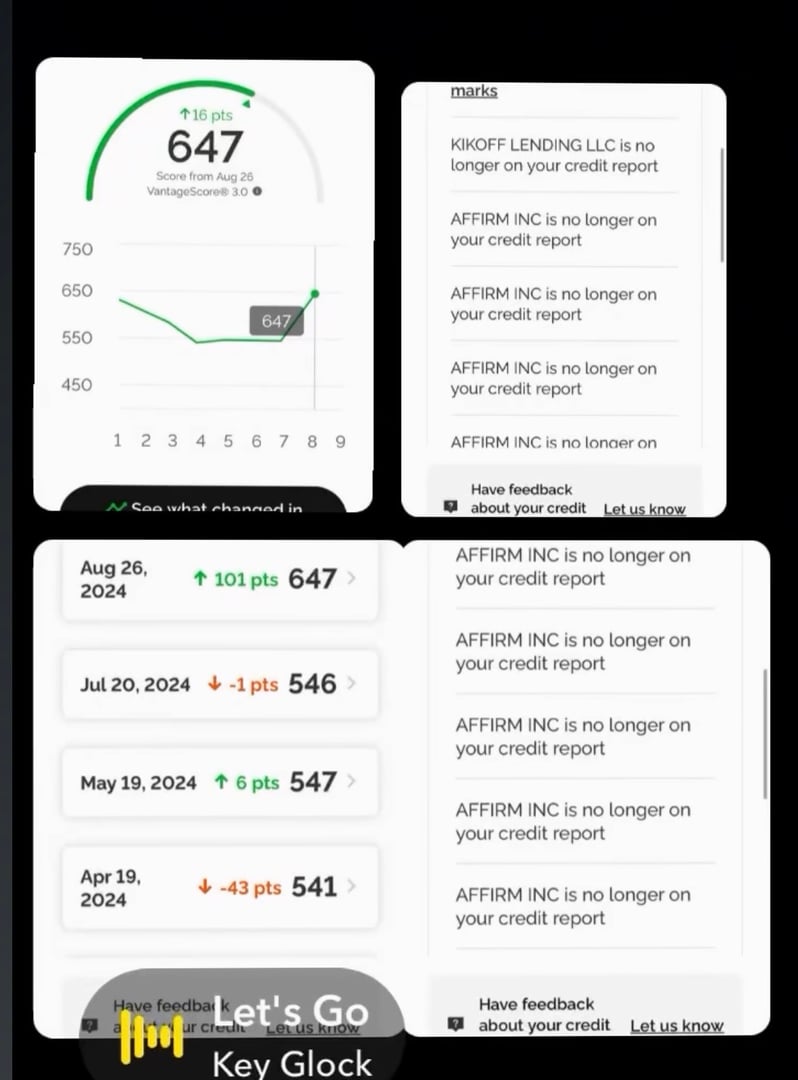This screenshot has width=798, height=1080.
Task: Open the Let us know link, top right panel
Action: (644, 509)
